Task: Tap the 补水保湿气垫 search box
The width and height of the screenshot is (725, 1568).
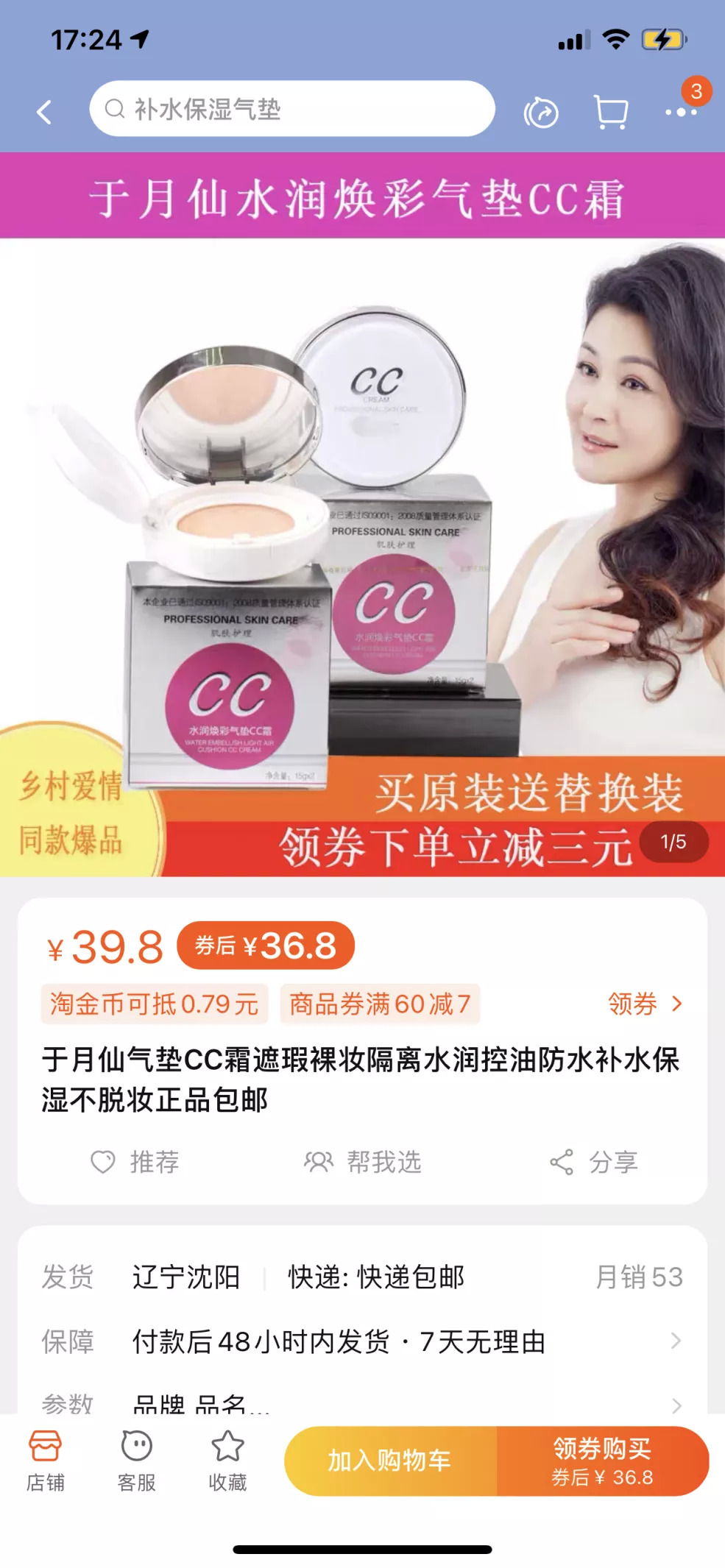Action: click(291, 109)
